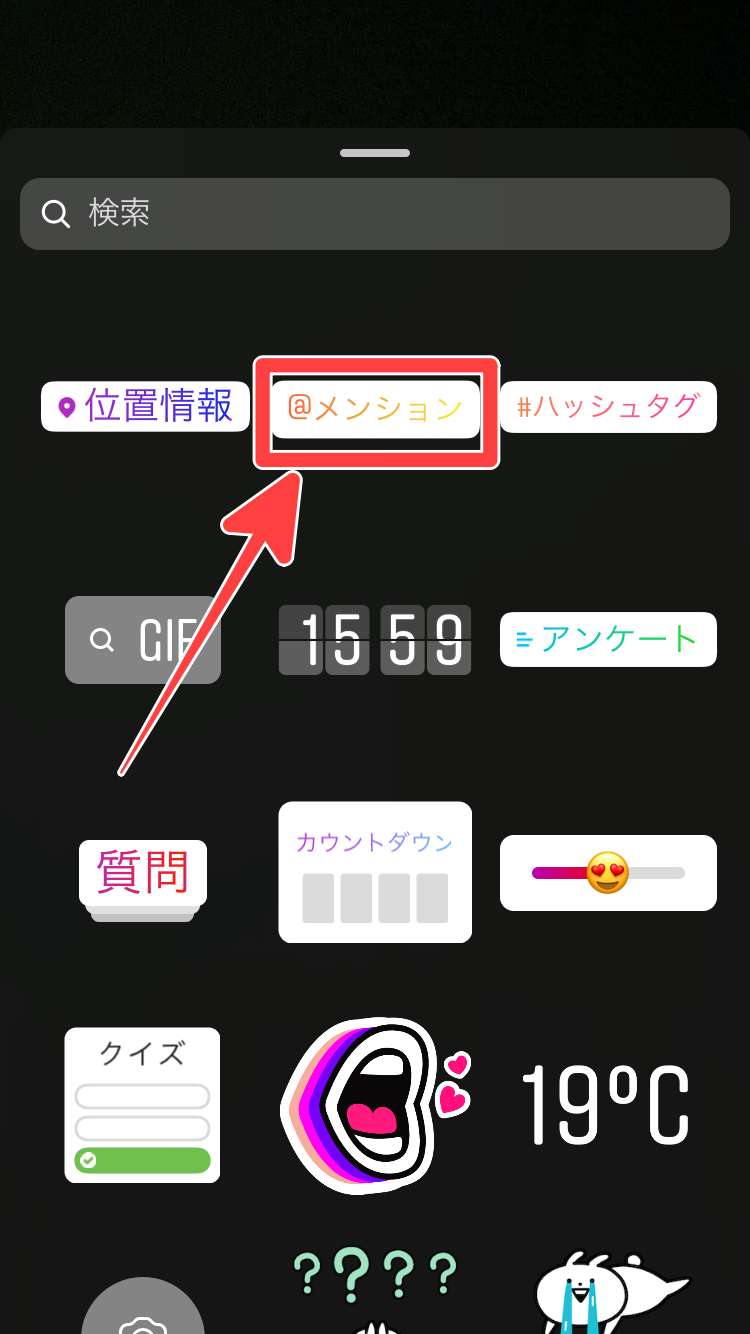The height and width of the screenshot is (1334, 750).
Task: Choose the crying white character sticker
Action: [x=608, y=1290]
